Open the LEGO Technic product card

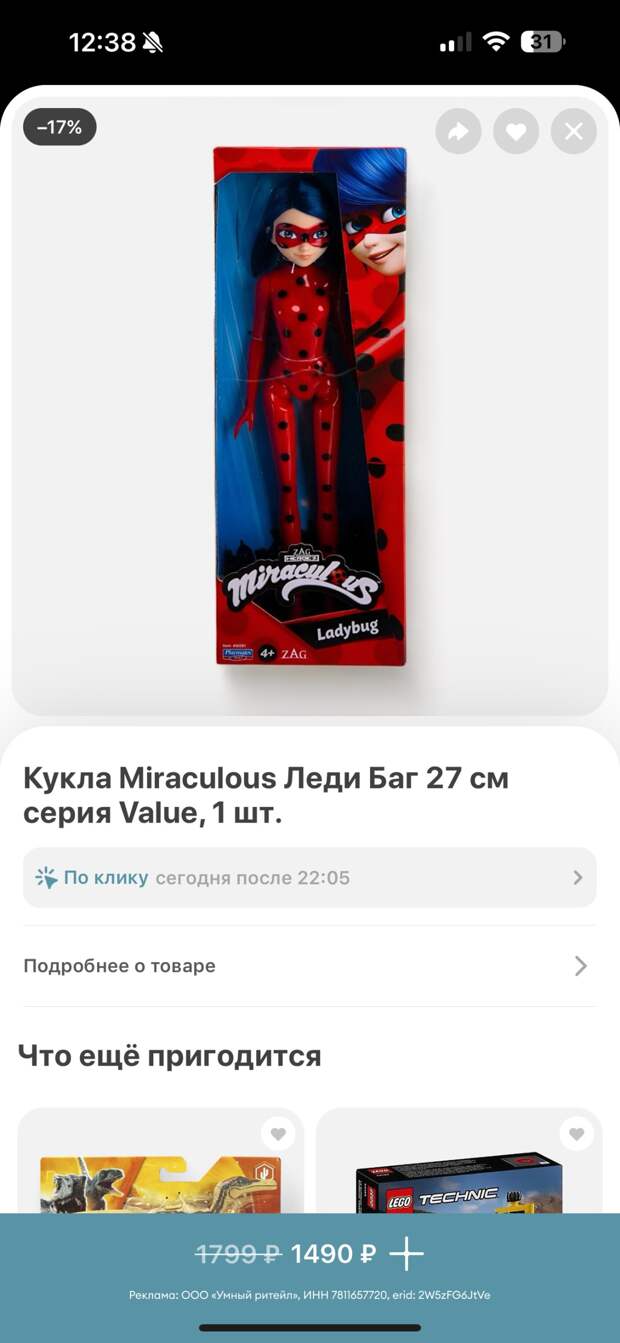point(458,1185)
